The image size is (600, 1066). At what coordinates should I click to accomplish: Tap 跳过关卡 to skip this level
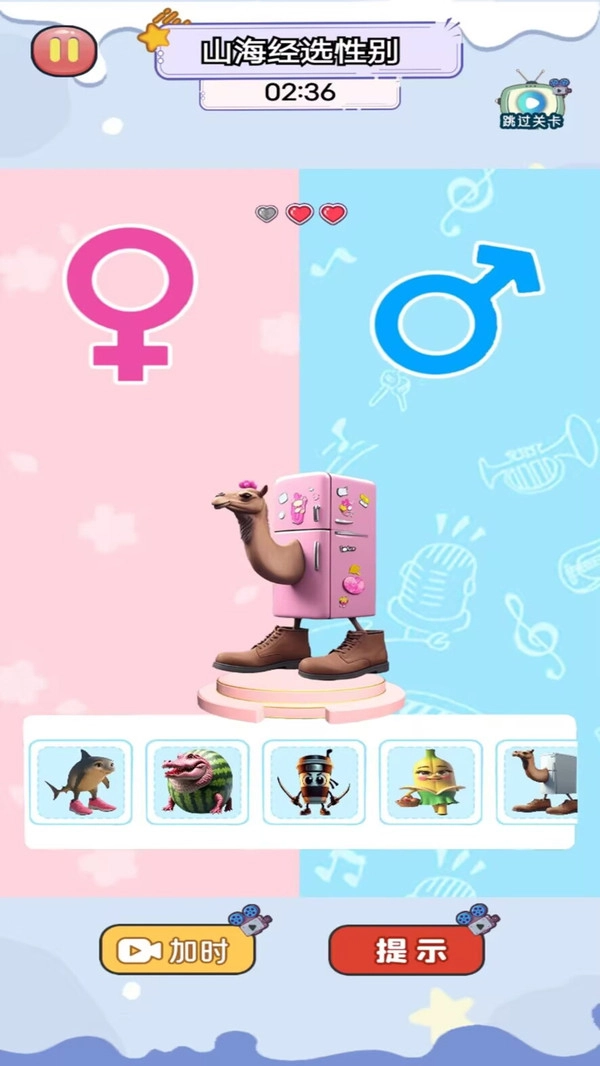tap(532, 102)
